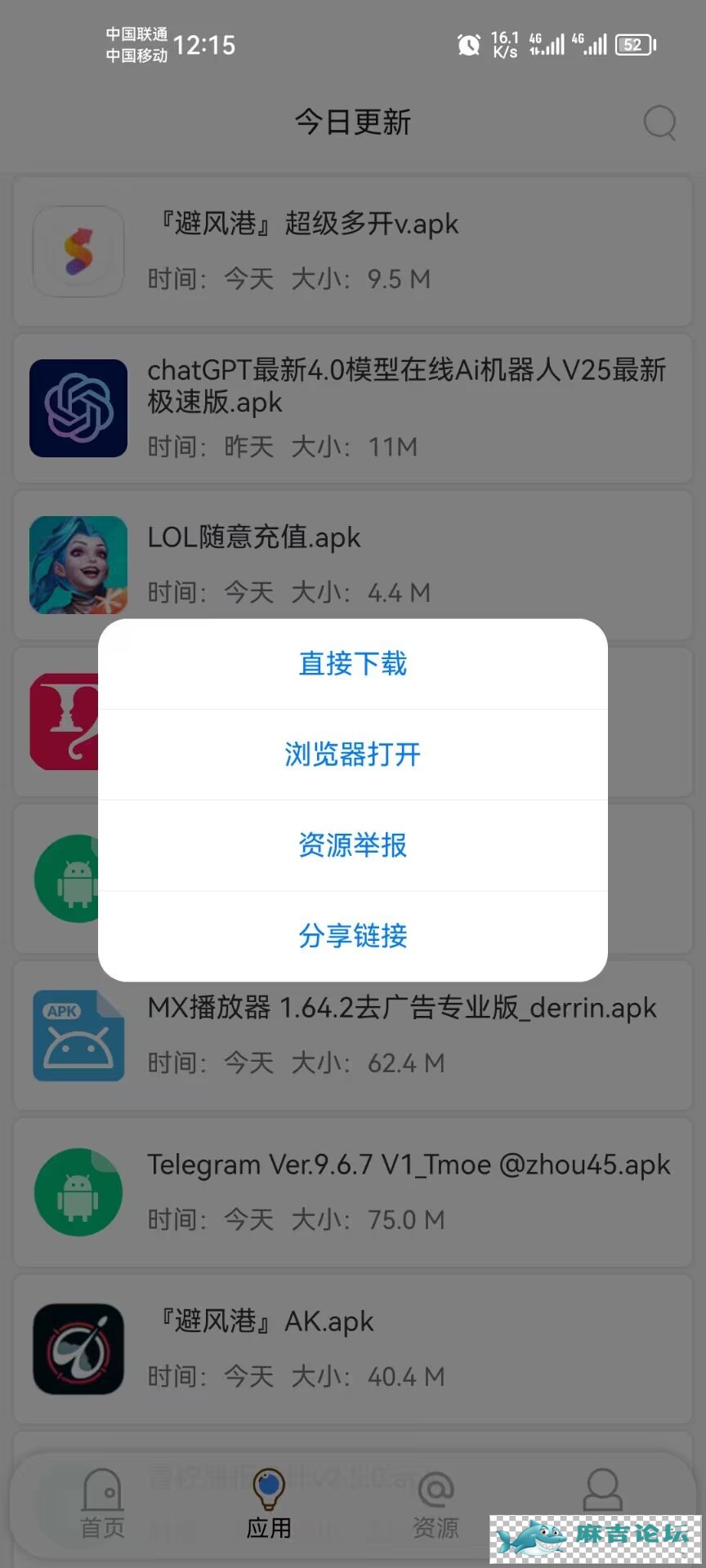The width and height of the screenshot is (706, 1568).
Task: Open 『避风港』AK.apk entry
Action: pyautogui.click(x=352, y=1348)
